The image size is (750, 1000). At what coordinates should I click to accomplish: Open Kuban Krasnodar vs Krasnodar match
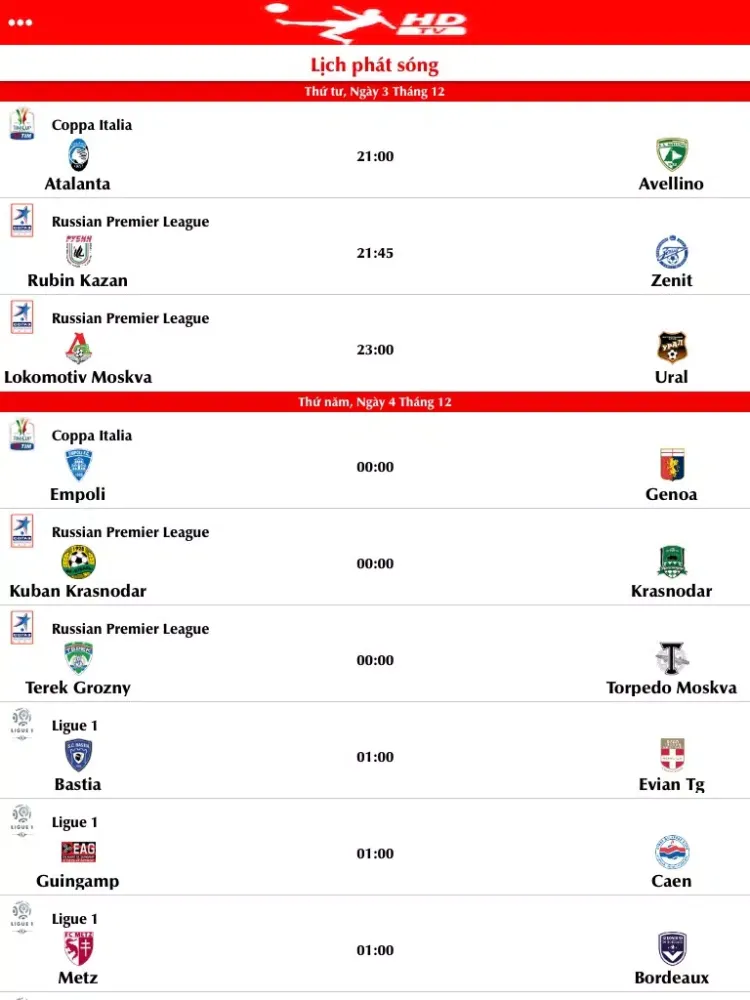pos(375,563)
